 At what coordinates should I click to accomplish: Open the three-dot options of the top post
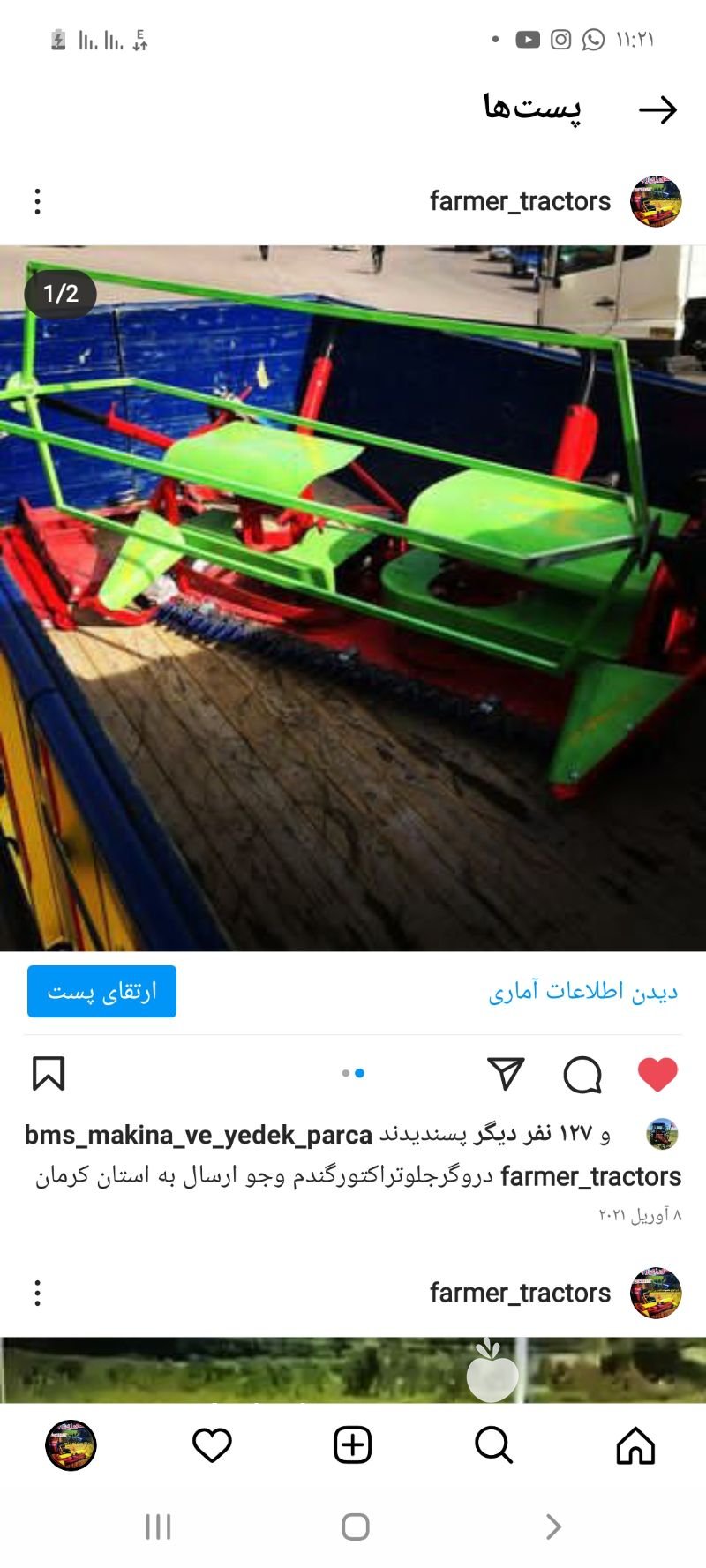(36, 201)
